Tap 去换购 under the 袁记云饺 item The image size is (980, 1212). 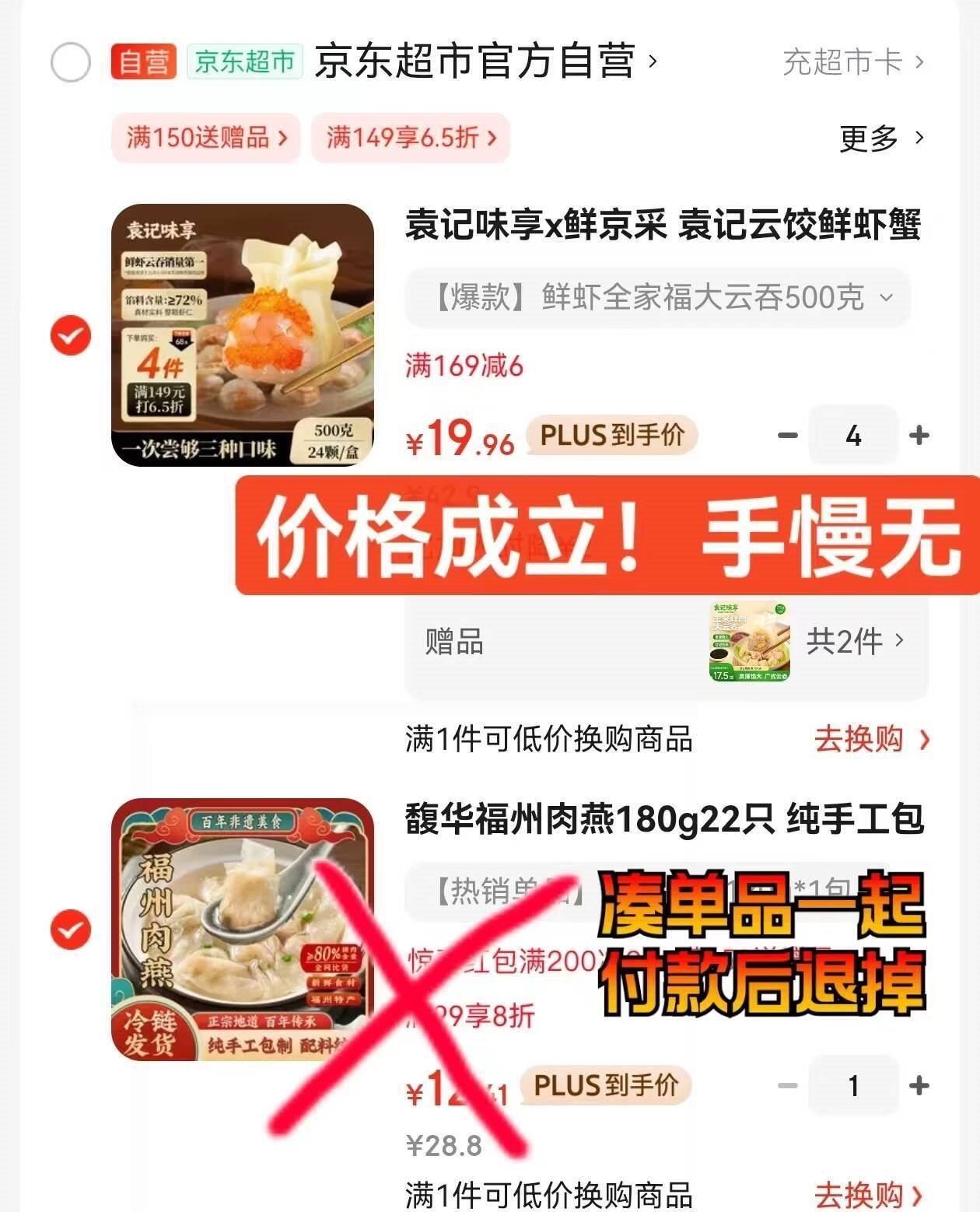click(x=870, y=739)
